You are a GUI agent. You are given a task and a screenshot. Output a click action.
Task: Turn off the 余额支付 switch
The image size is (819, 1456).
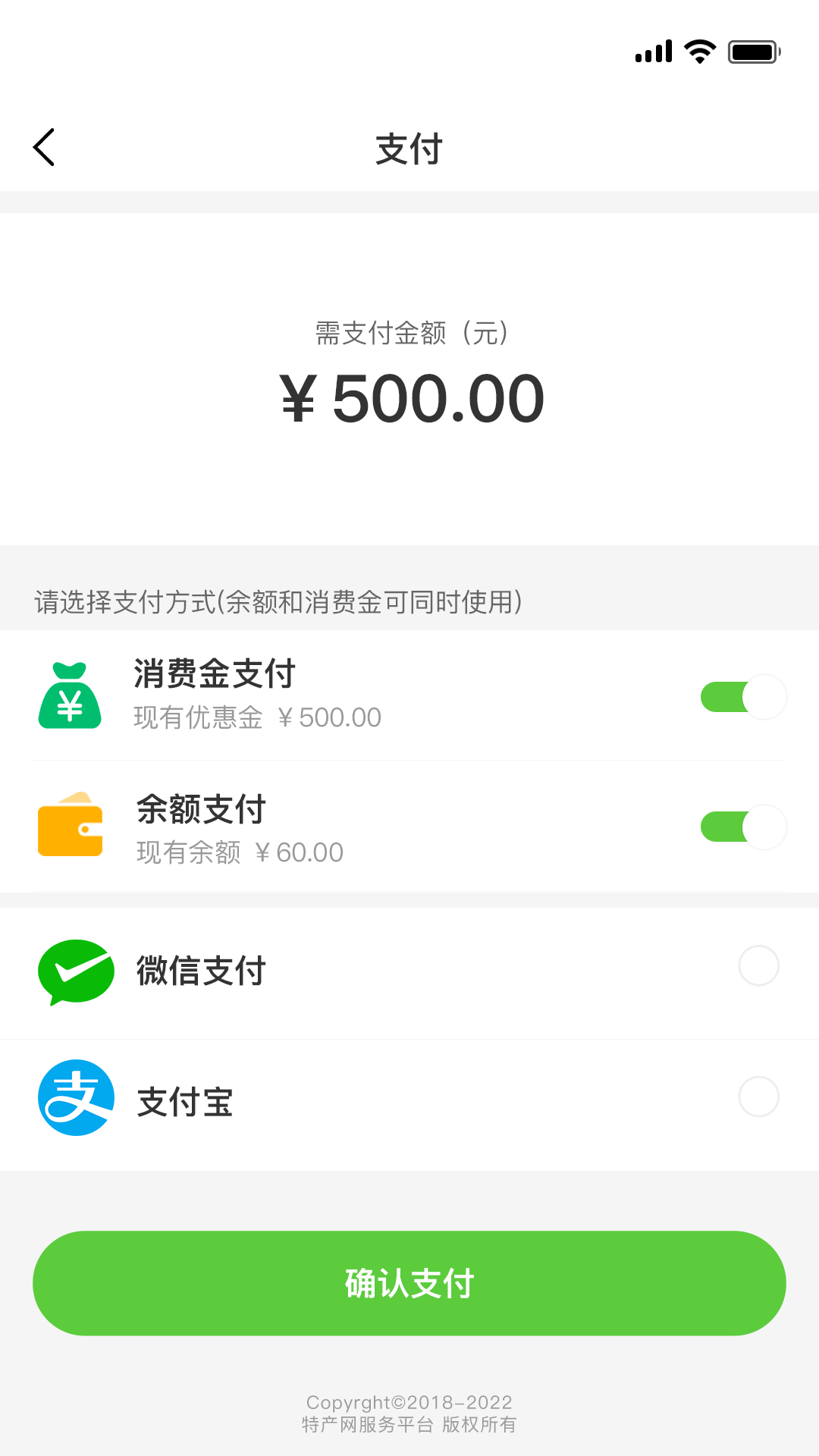742,827
